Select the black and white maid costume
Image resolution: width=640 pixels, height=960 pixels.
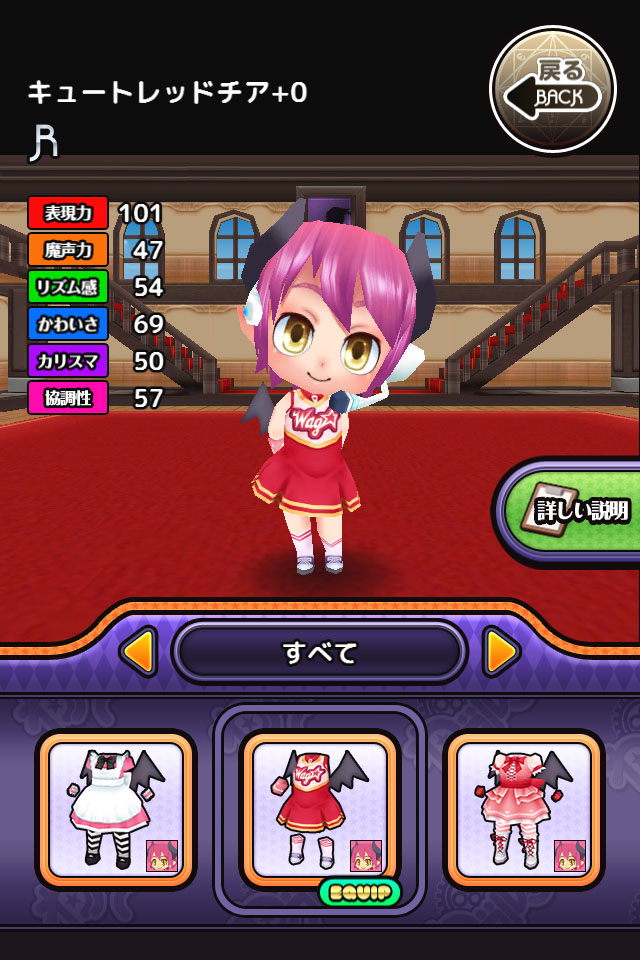click(116, 810)
